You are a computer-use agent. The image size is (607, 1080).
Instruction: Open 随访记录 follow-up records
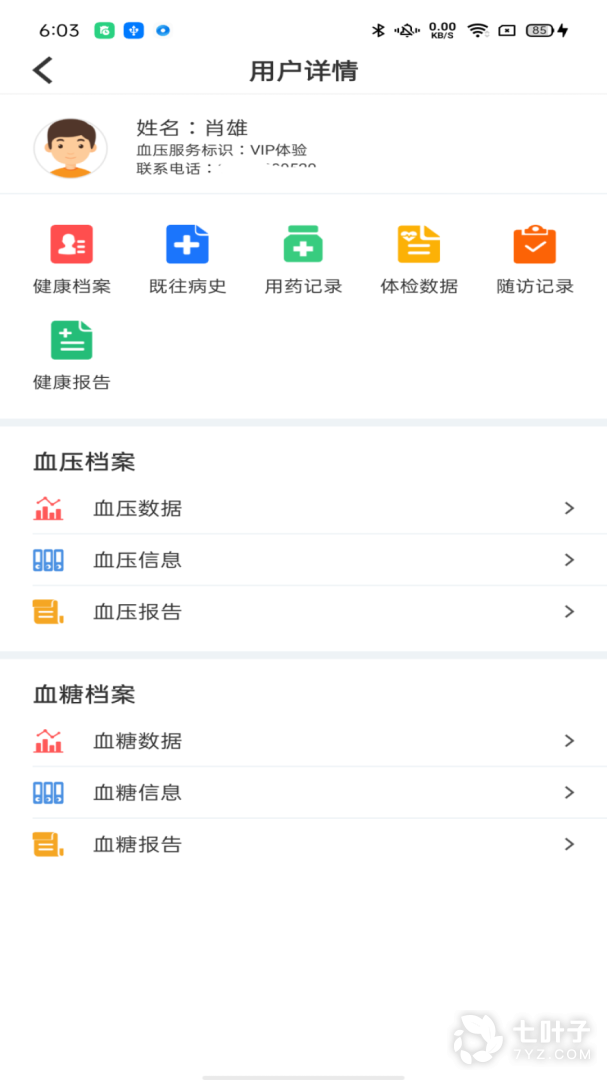tap(535, 259)
